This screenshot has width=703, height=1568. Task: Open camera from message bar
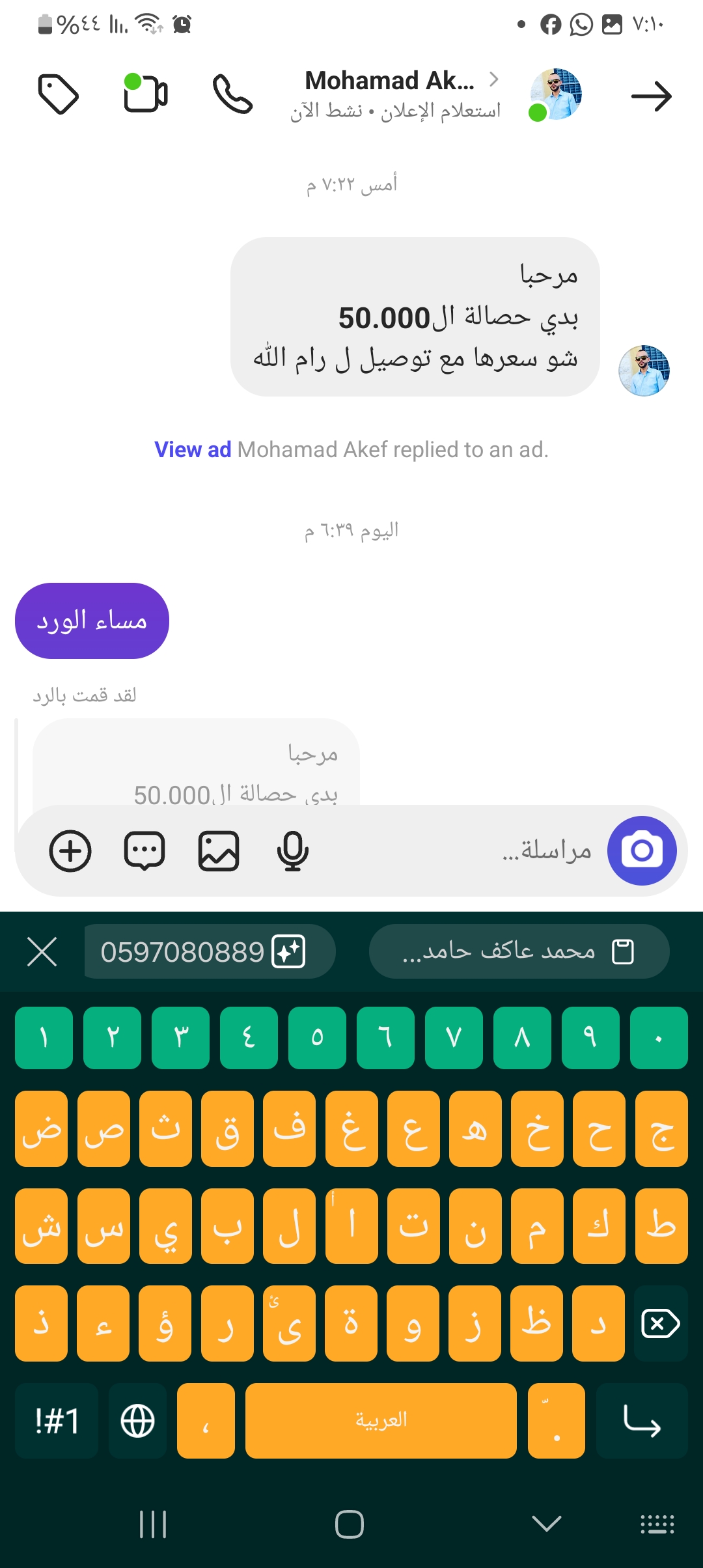(642, 850)
